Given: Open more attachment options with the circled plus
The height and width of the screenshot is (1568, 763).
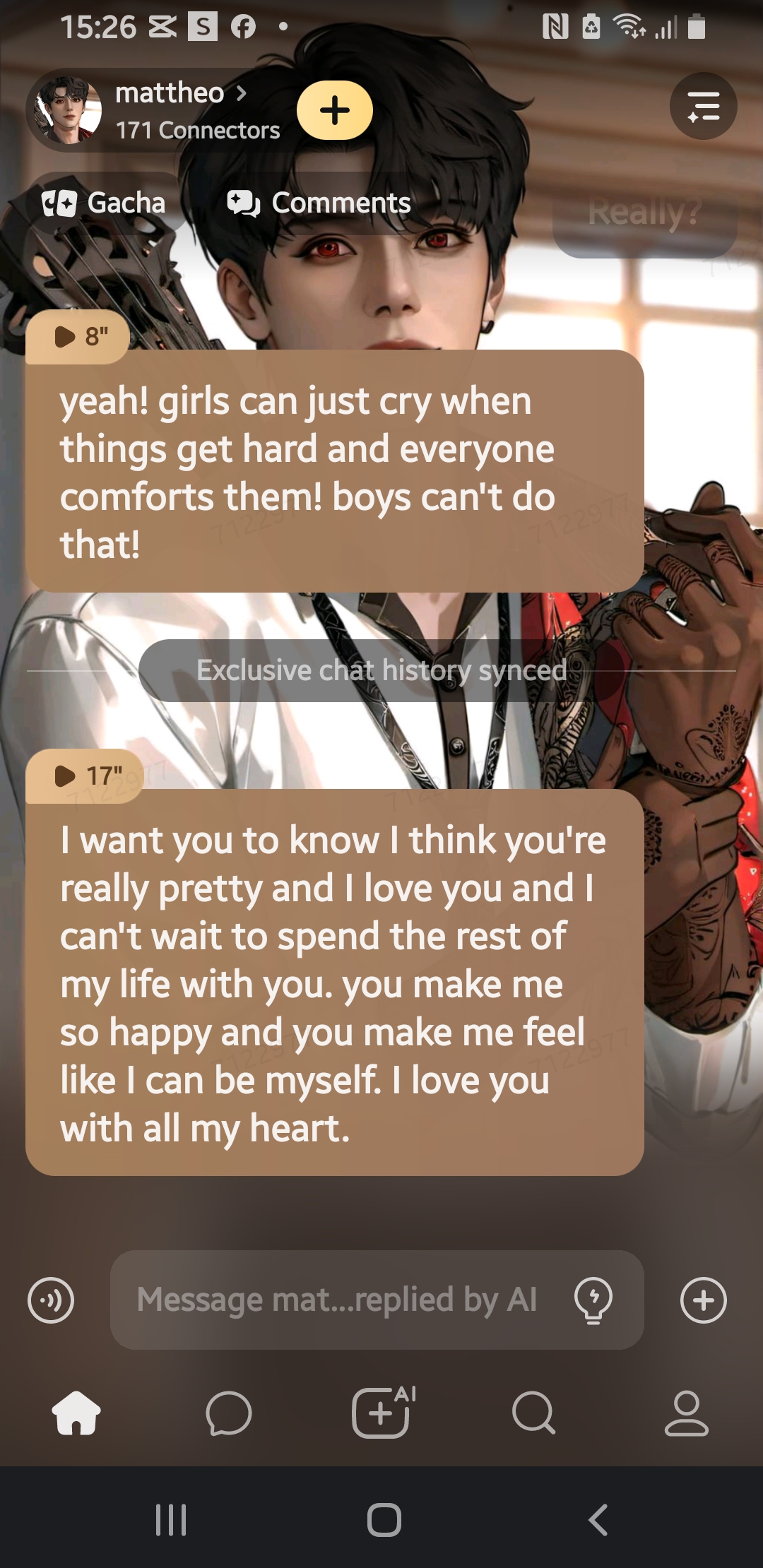Looking at the screenshot, I should click(x=703, y=1300).
